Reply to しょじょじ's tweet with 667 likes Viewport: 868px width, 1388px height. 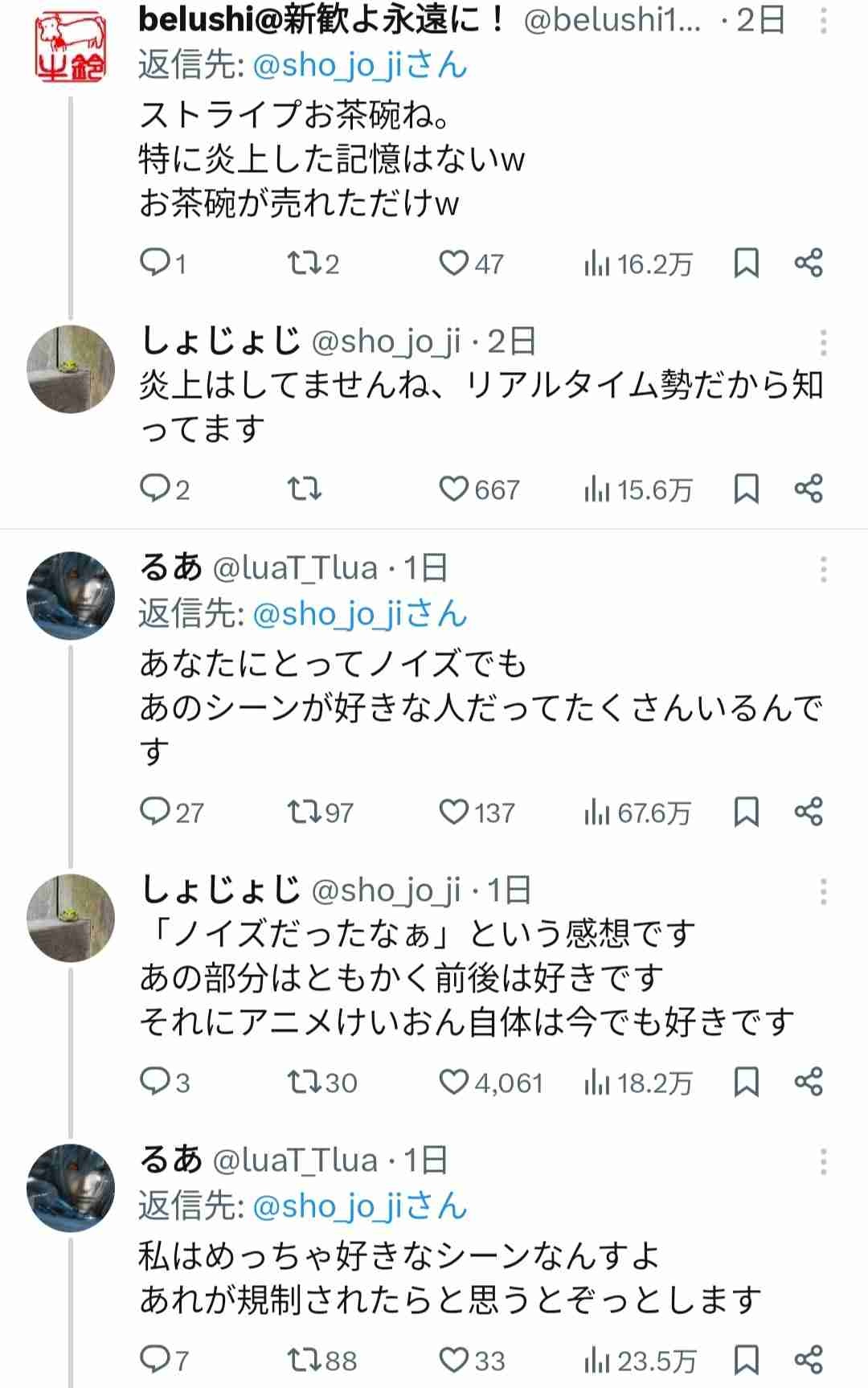click(154, 489)
